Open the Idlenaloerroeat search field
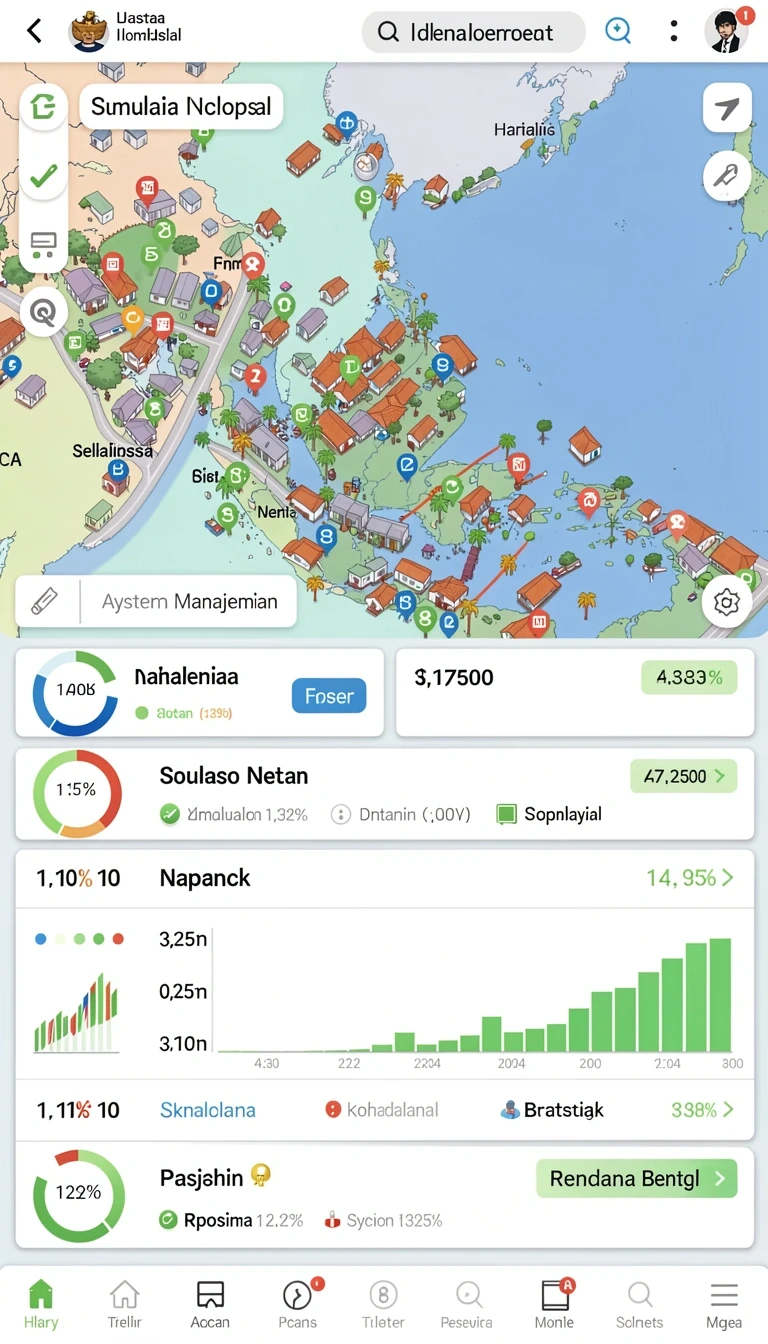This screenshot has height=1344, width=768. (473, 32)
